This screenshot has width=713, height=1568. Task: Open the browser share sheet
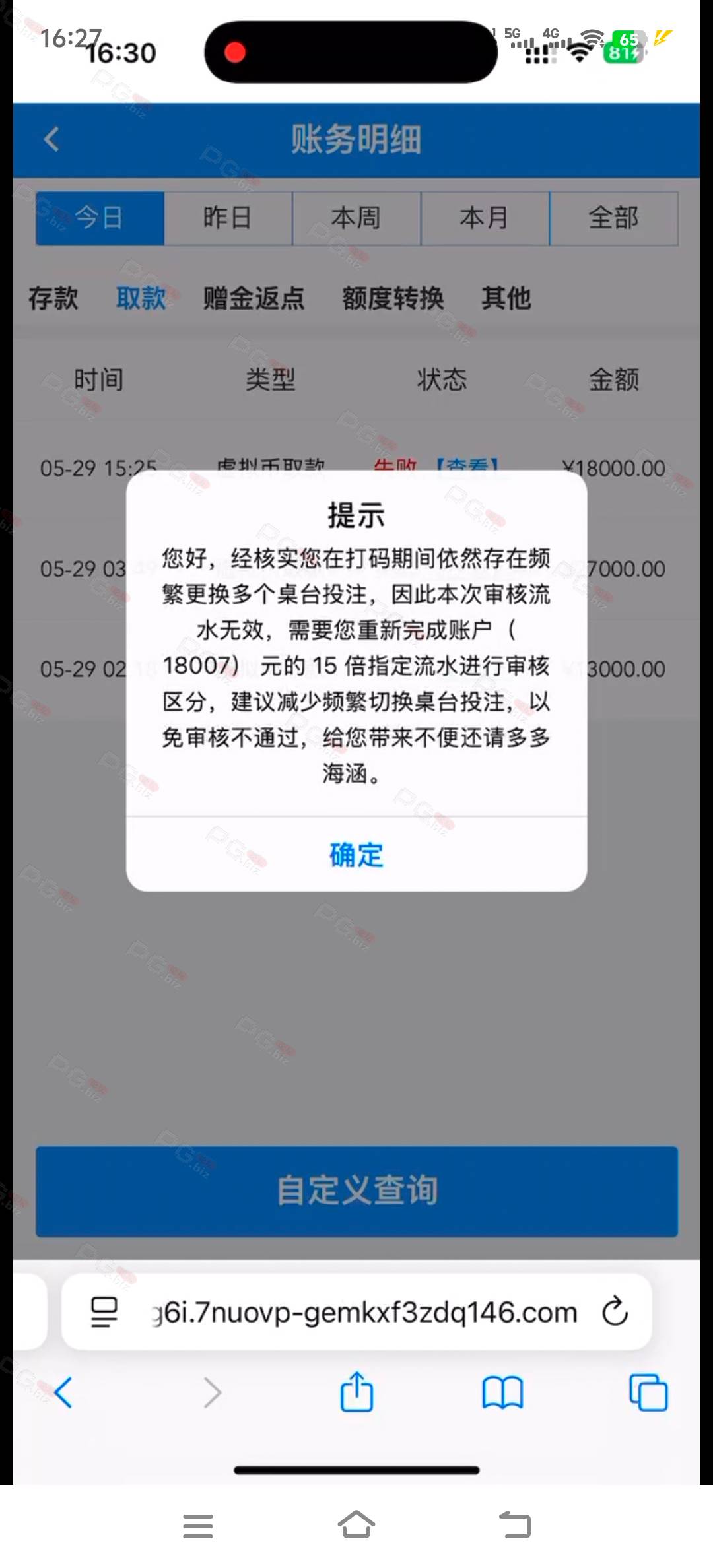click(x=356, y=1391)
